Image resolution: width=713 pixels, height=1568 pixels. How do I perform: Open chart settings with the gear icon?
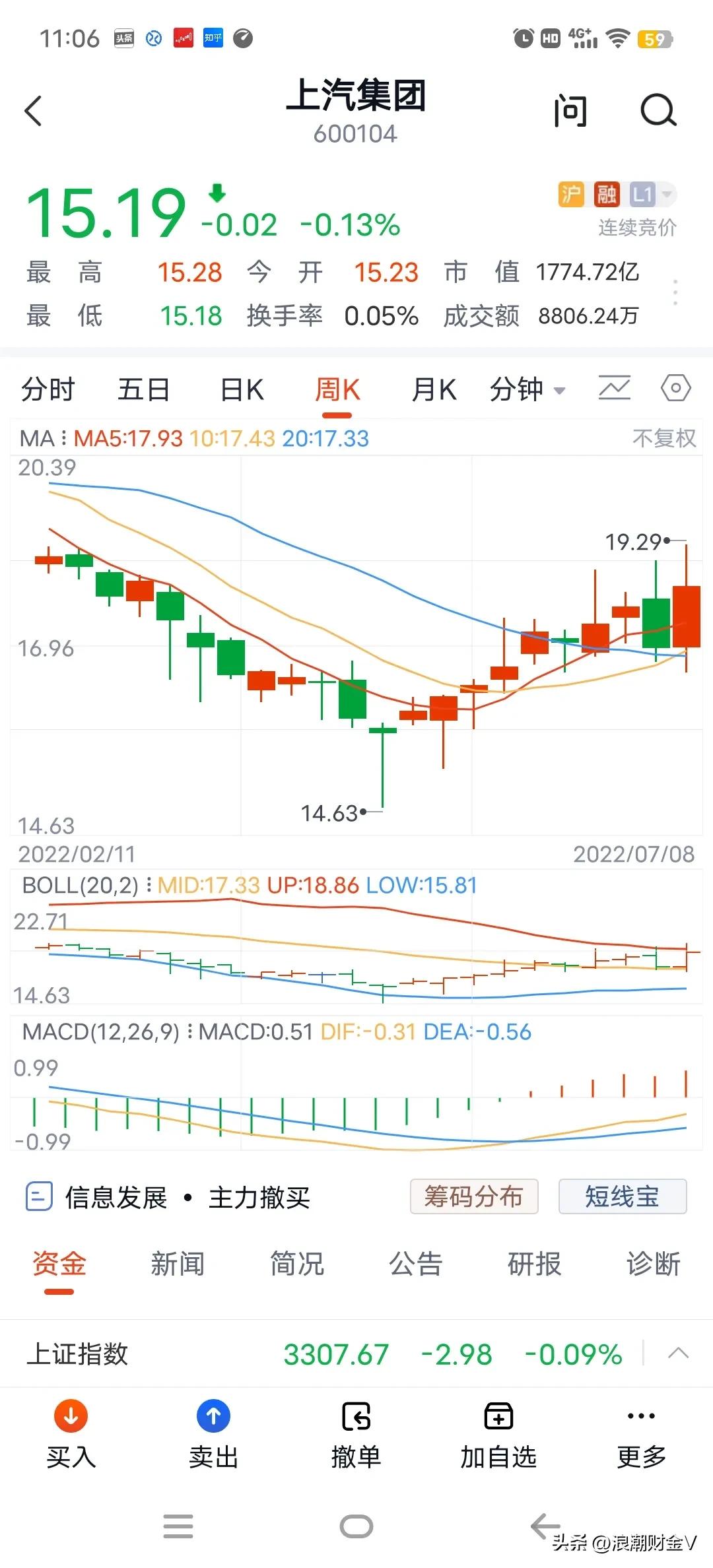[x=675, y=389]
